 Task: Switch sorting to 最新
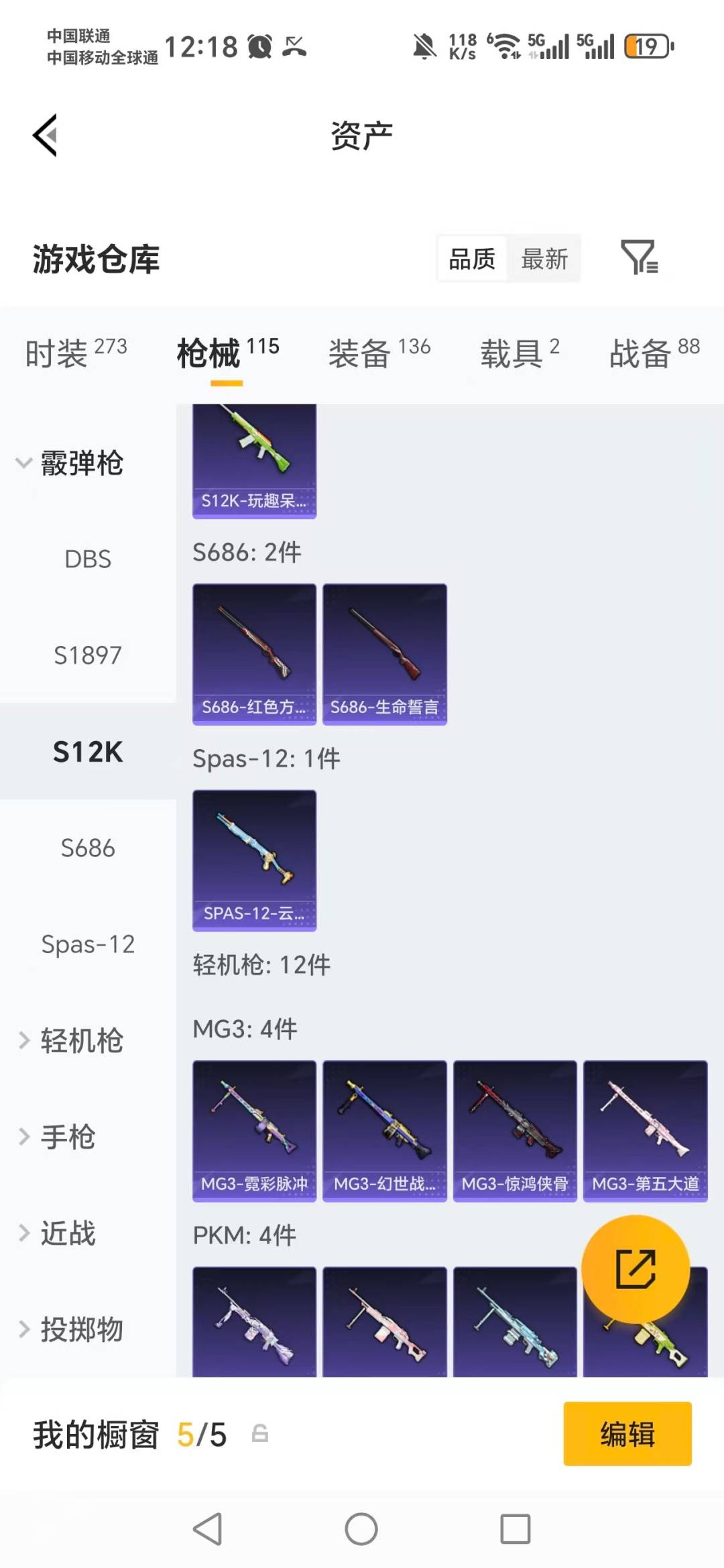pos(545,258)
